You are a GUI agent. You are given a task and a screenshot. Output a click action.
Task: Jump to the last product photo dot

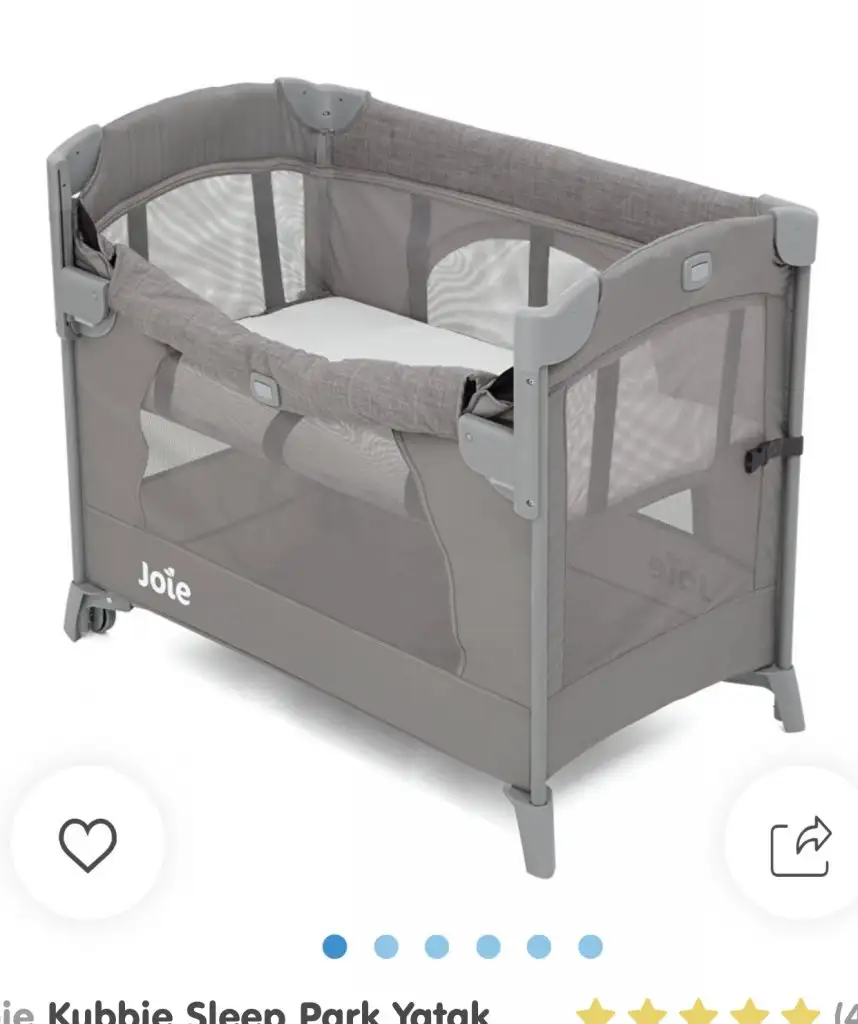(x=590, y=946)
